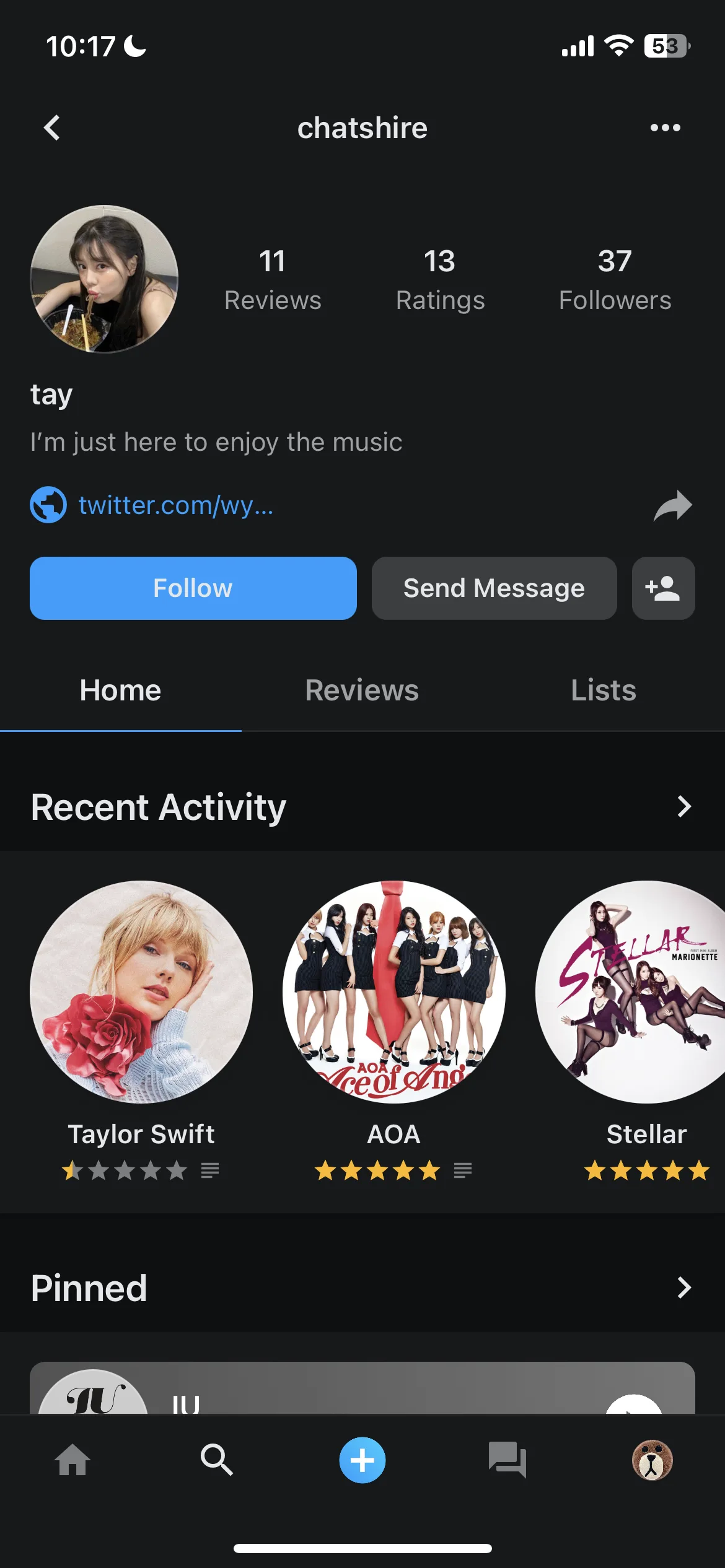Viewport: 725px width, 1568px height.
Task: Open my profile from the bear avatar
Action: click(652, 1460)
